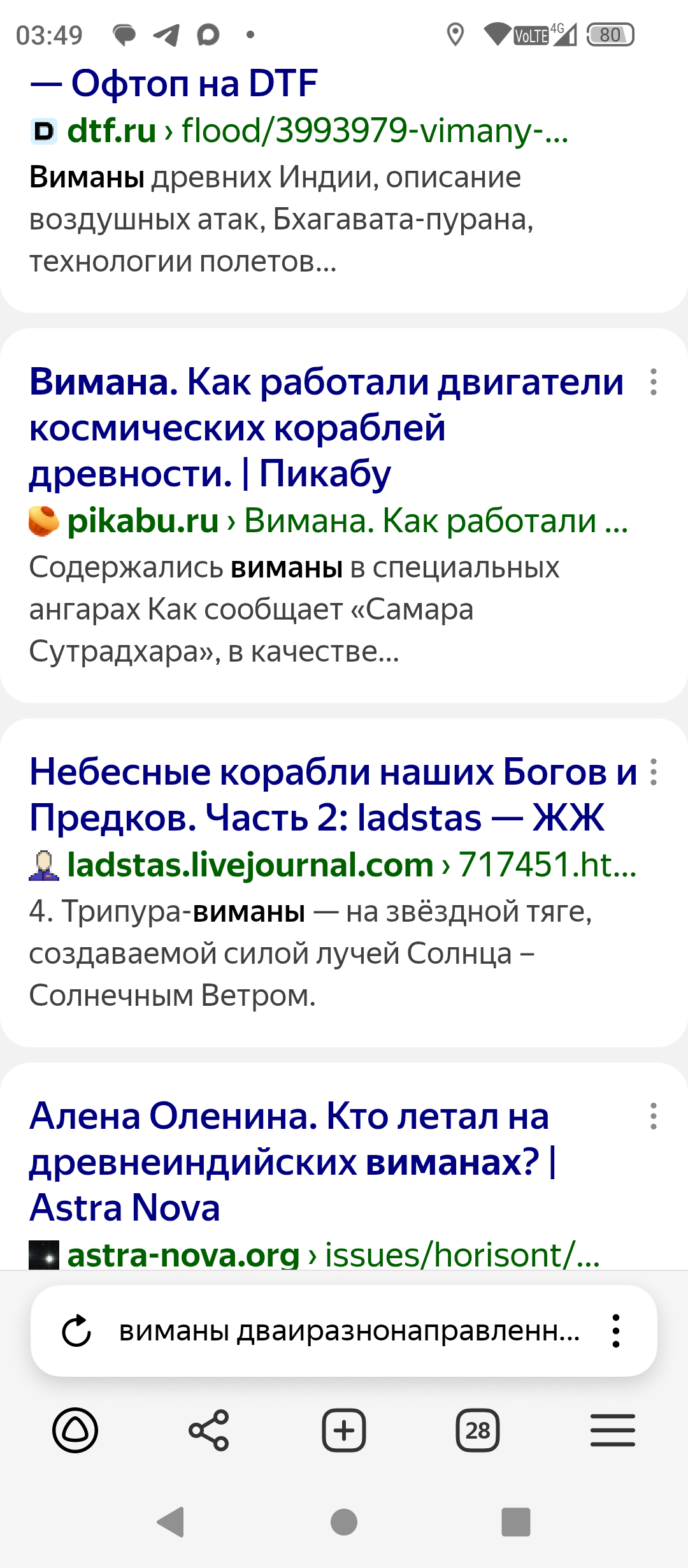Go back with system navigation
Viewport: 688px width, 1568px height.
[171, 1522]
